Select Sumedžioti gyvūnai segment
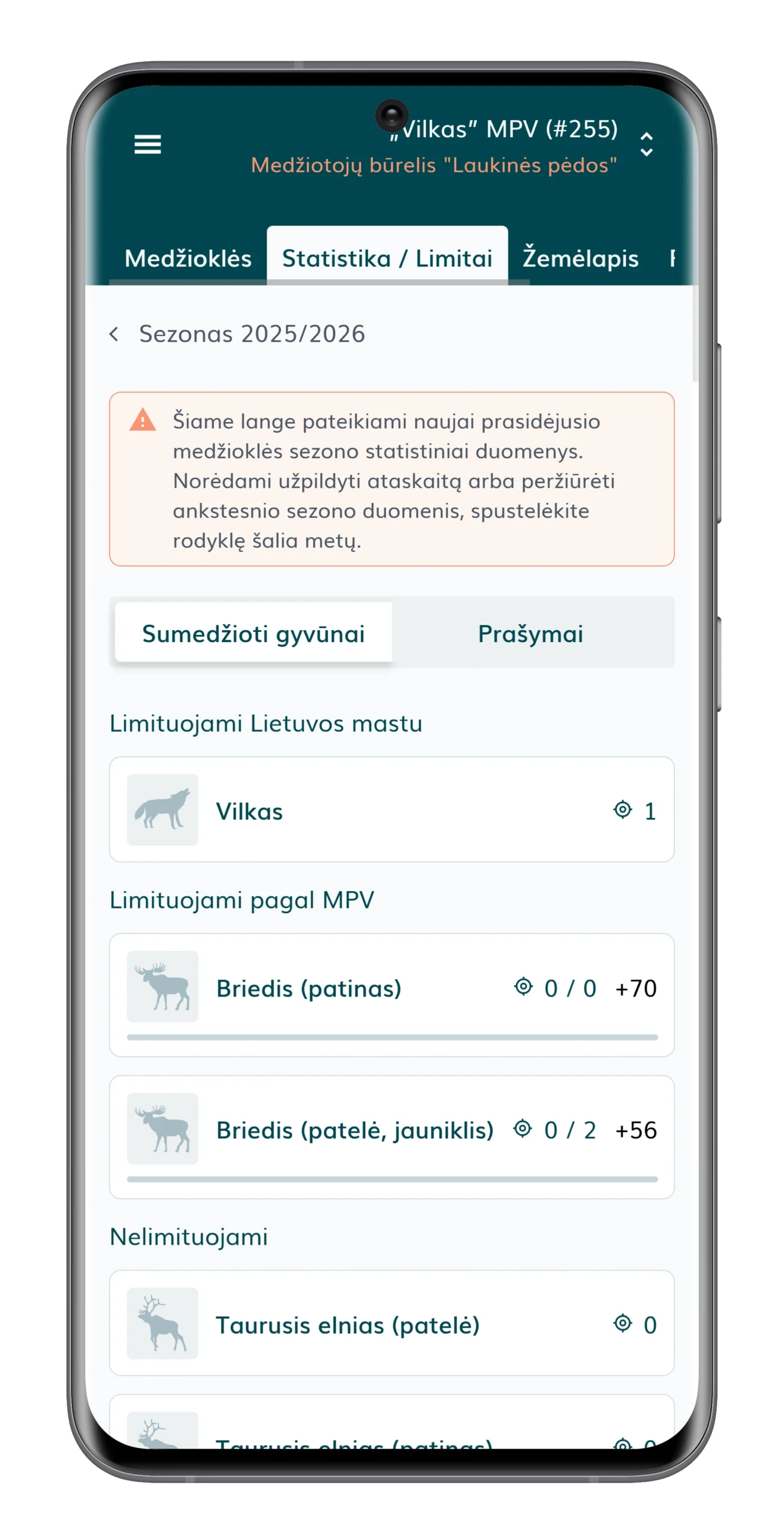This screenshot has height=1535, width=784. coord(254,633)
